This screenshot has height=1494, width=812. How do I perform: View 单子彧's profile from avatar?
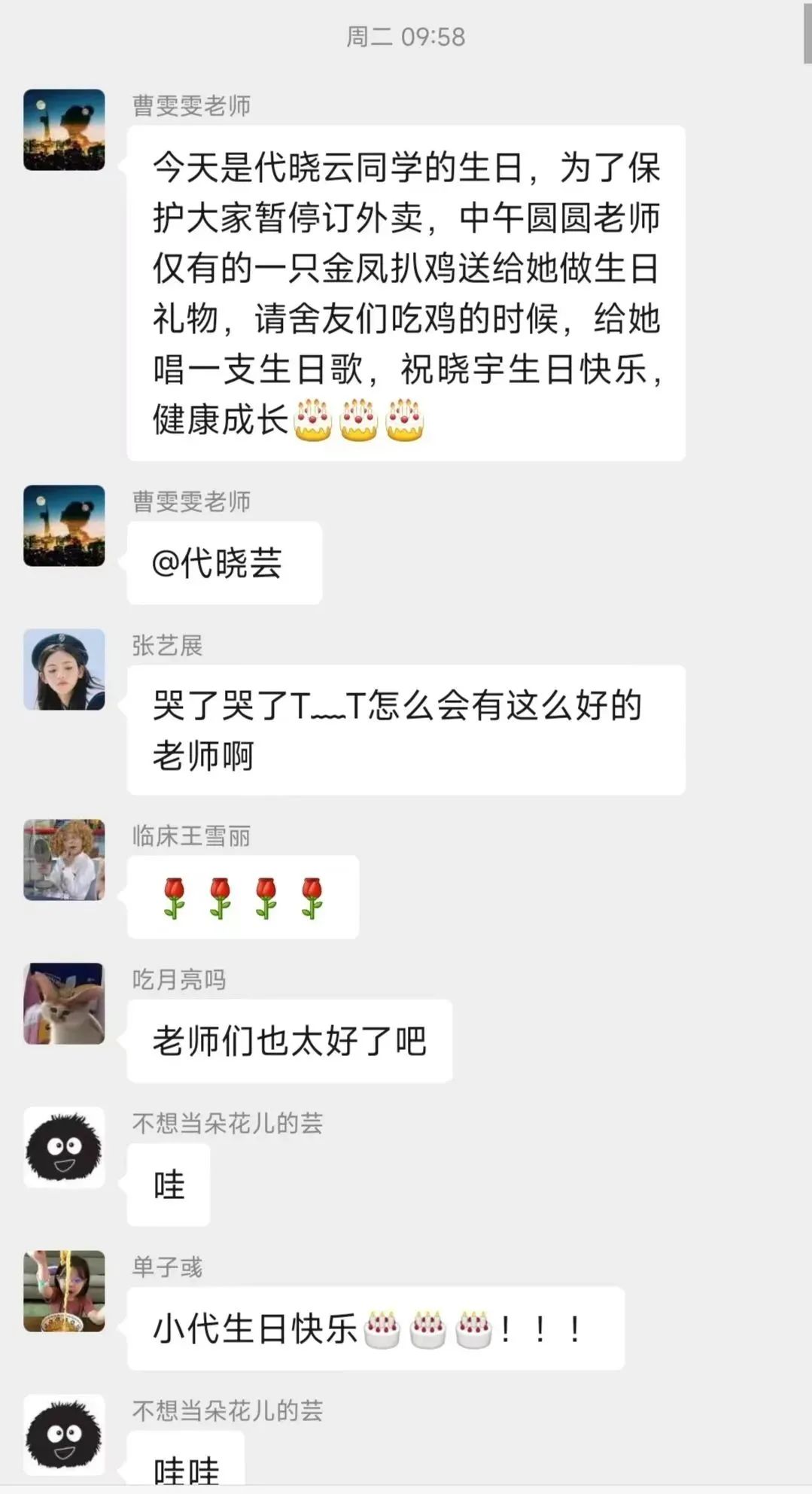click(64, 1291)
